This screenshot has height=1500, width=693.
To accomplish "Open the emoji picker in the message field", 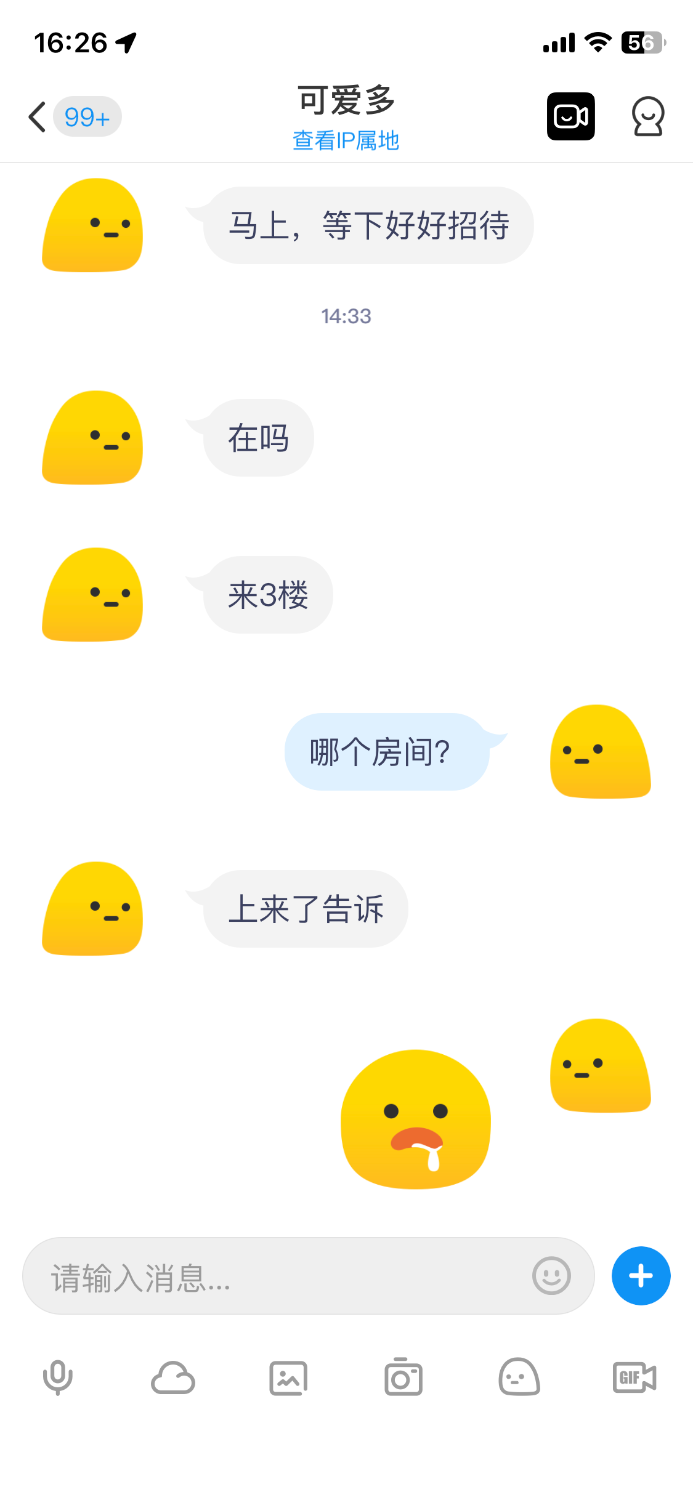I will click(x=551, y=1276).
